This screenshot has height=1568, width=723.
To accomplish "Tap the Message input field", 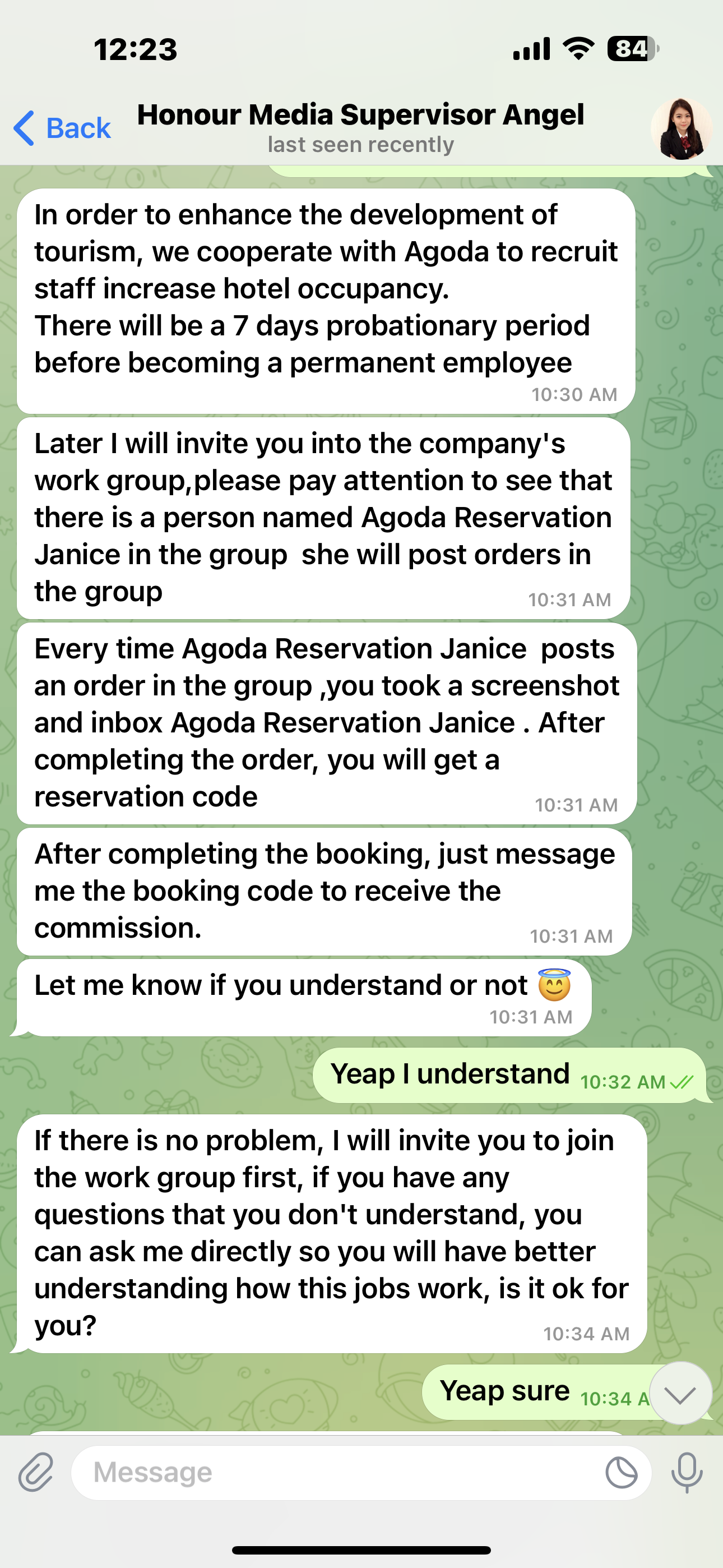I will click(304, 1473).
